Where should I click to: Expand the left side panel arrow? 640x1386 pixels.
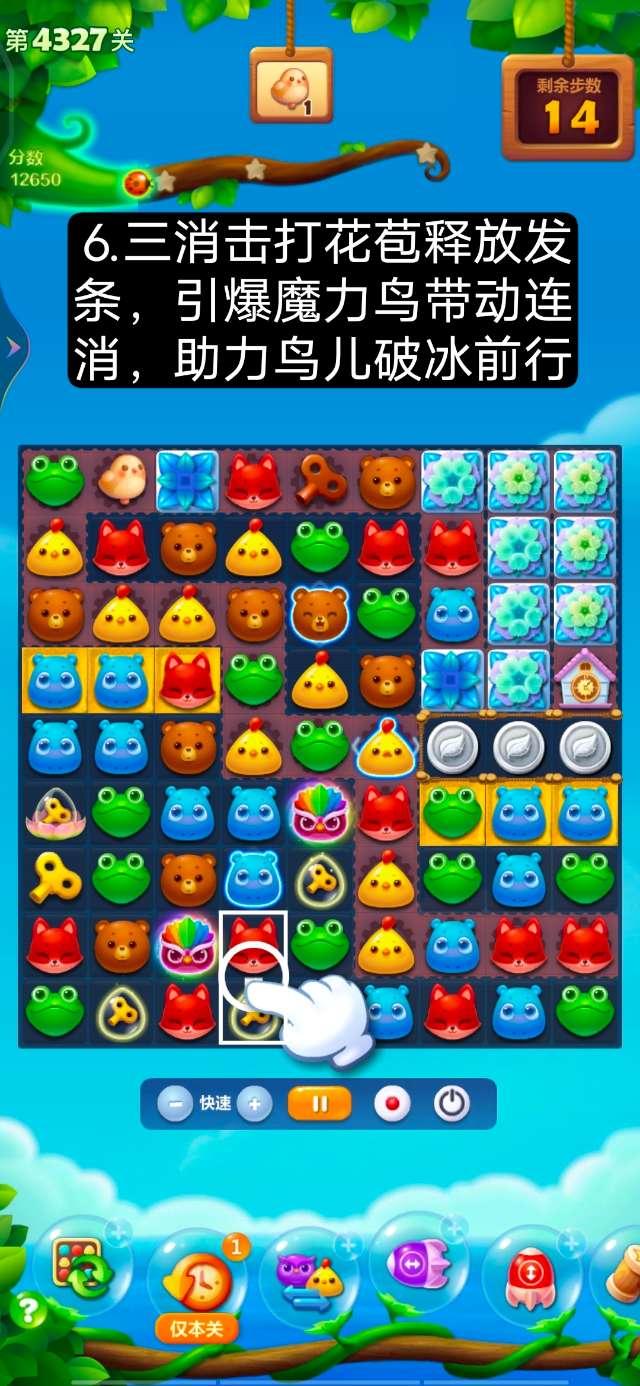click(12, 346)
